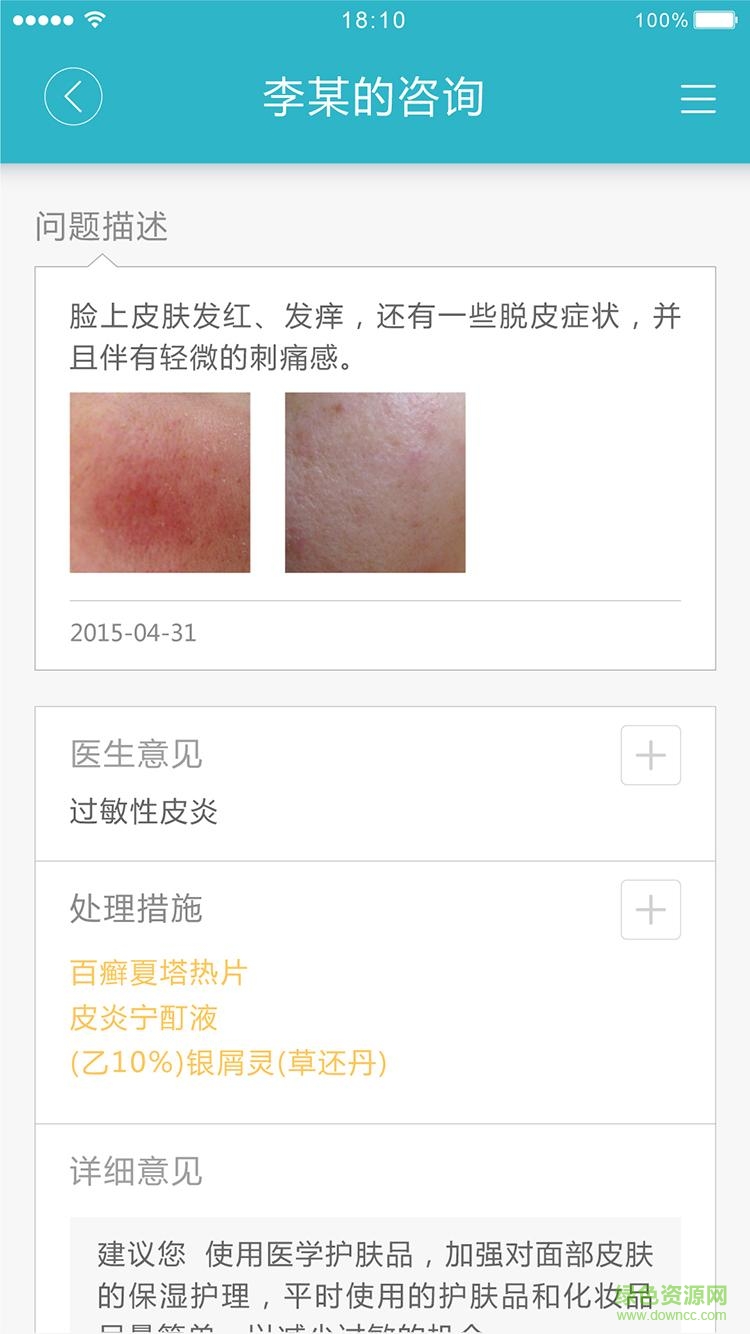
Task: Select the (乙10%)银屑灵(草还丹) link
Action: click(x=228, y=1064)
